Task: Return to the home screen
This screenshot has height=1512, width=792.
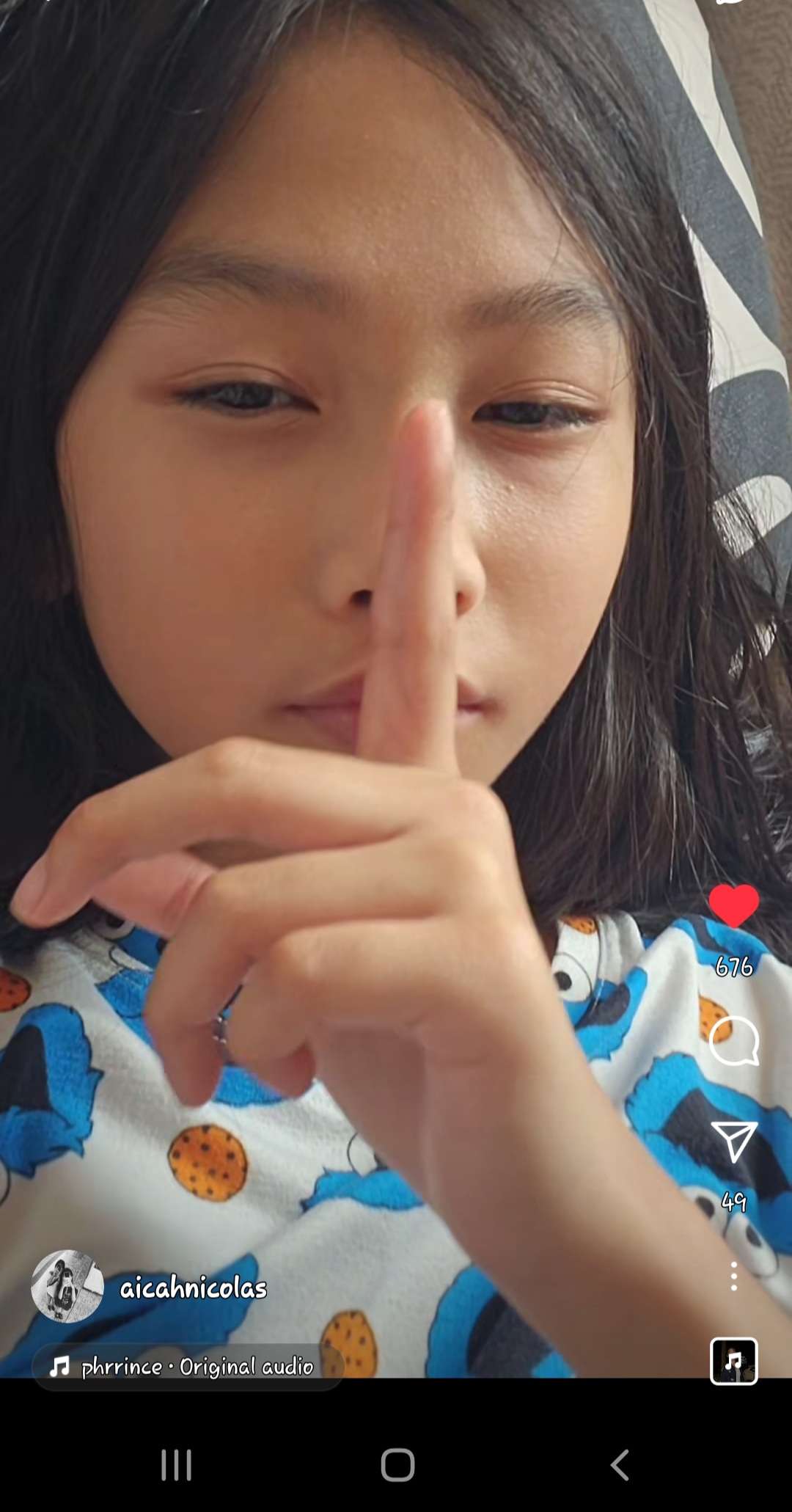Action: coord(397,1465)
